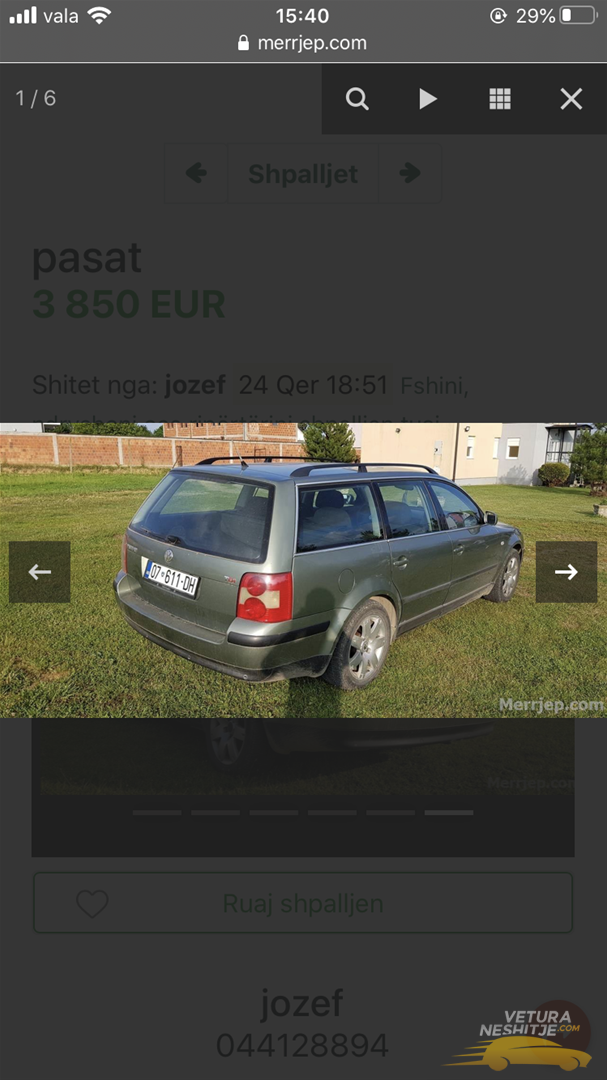Viewport: 607px width, 1080px height.
Task: Close the photo gallery overlay
Action: (x=571, y=98)
